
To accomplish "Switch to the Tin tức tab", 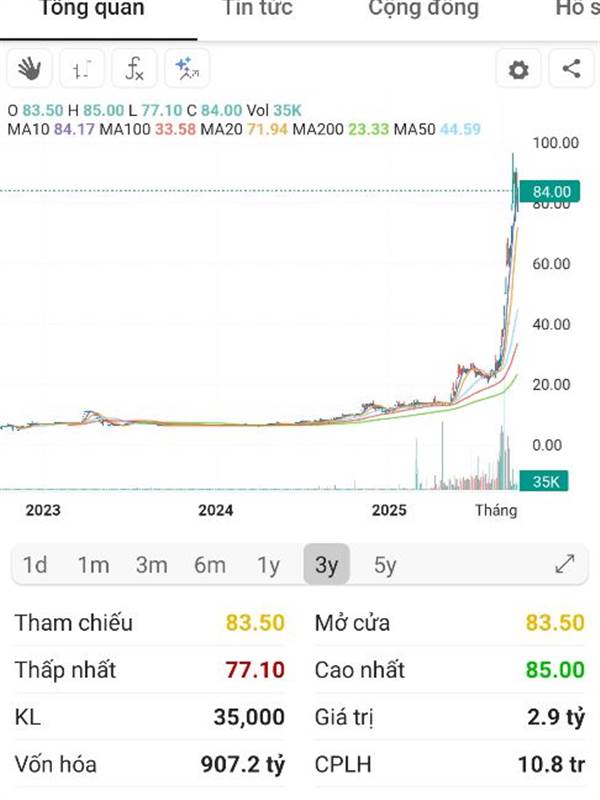I will [x=258, y=8].
